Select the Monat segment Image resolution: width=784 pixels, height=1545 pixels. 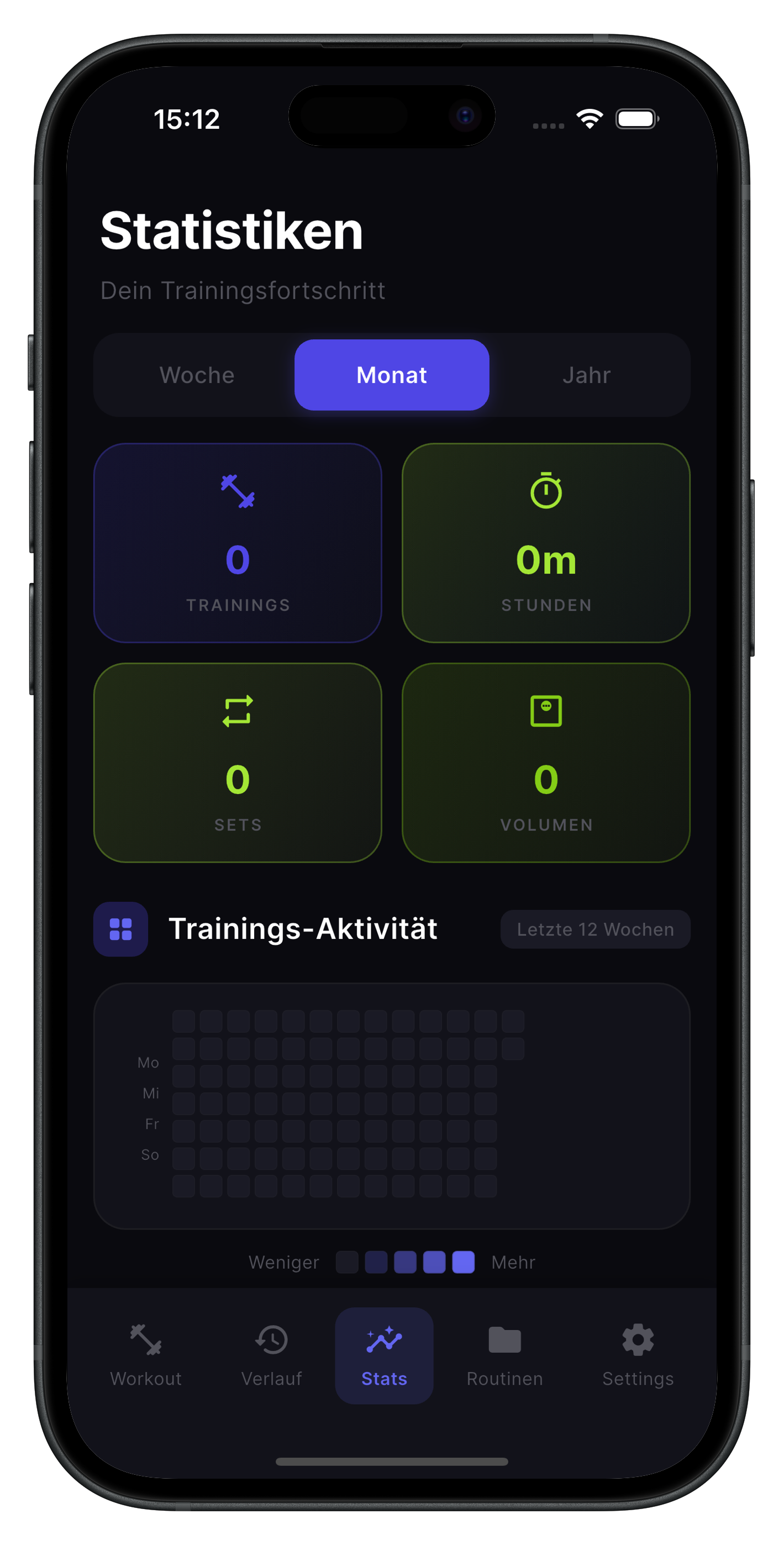tap(392, 375)
